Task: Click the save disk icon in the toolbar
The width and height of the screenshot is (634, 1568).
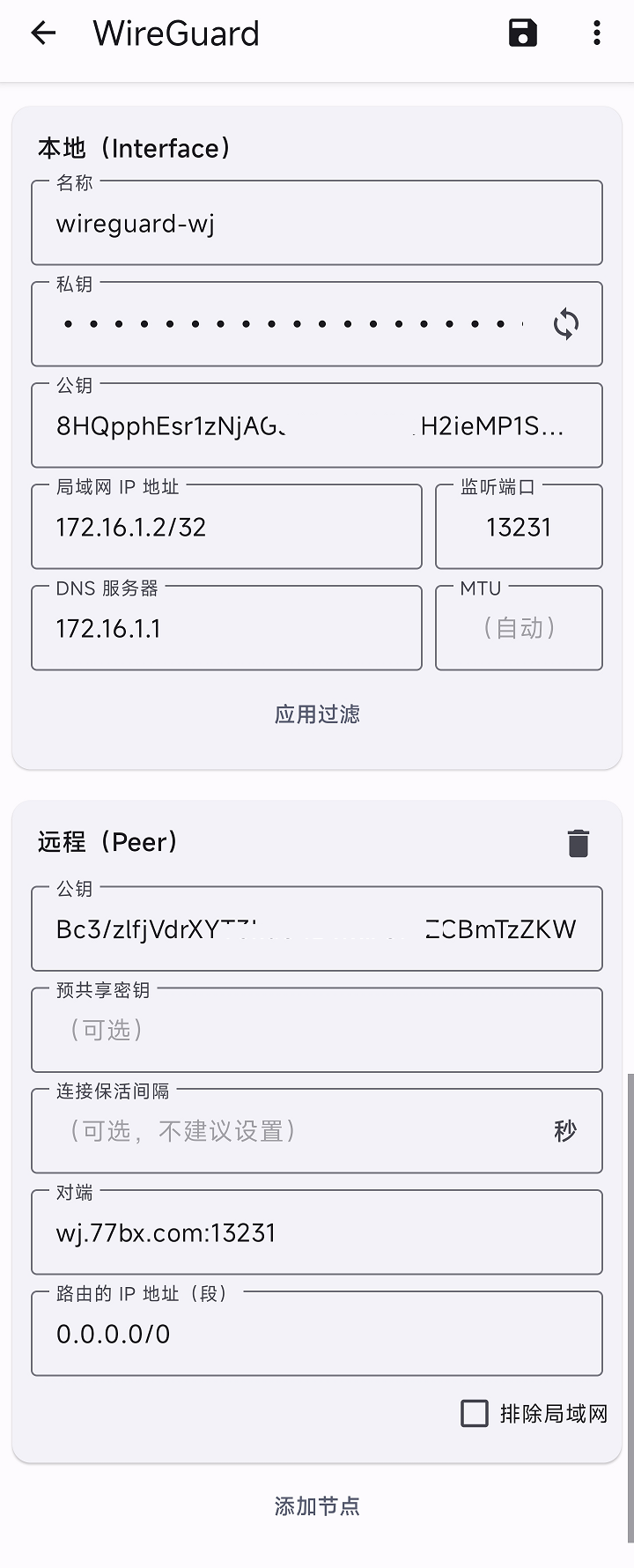Action: 522,33
